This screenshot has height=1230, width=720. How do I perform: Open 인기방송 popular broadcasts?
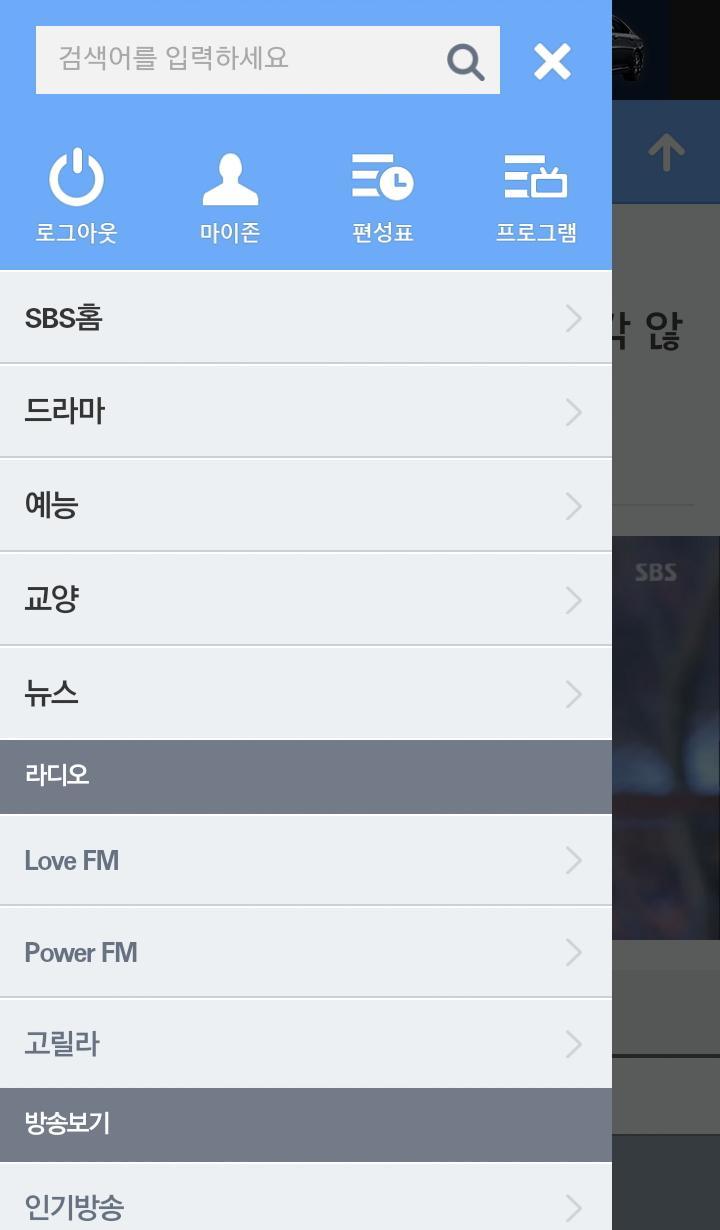coord(305,1206)
